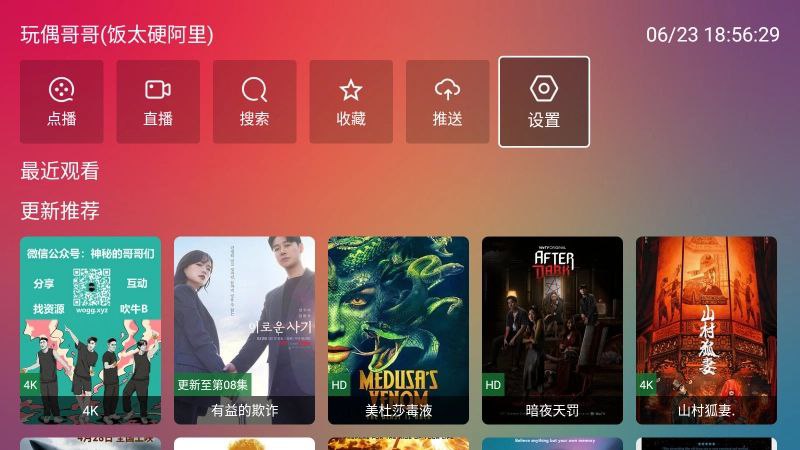Open the 暗夜天罚 show card

point(552,329)
